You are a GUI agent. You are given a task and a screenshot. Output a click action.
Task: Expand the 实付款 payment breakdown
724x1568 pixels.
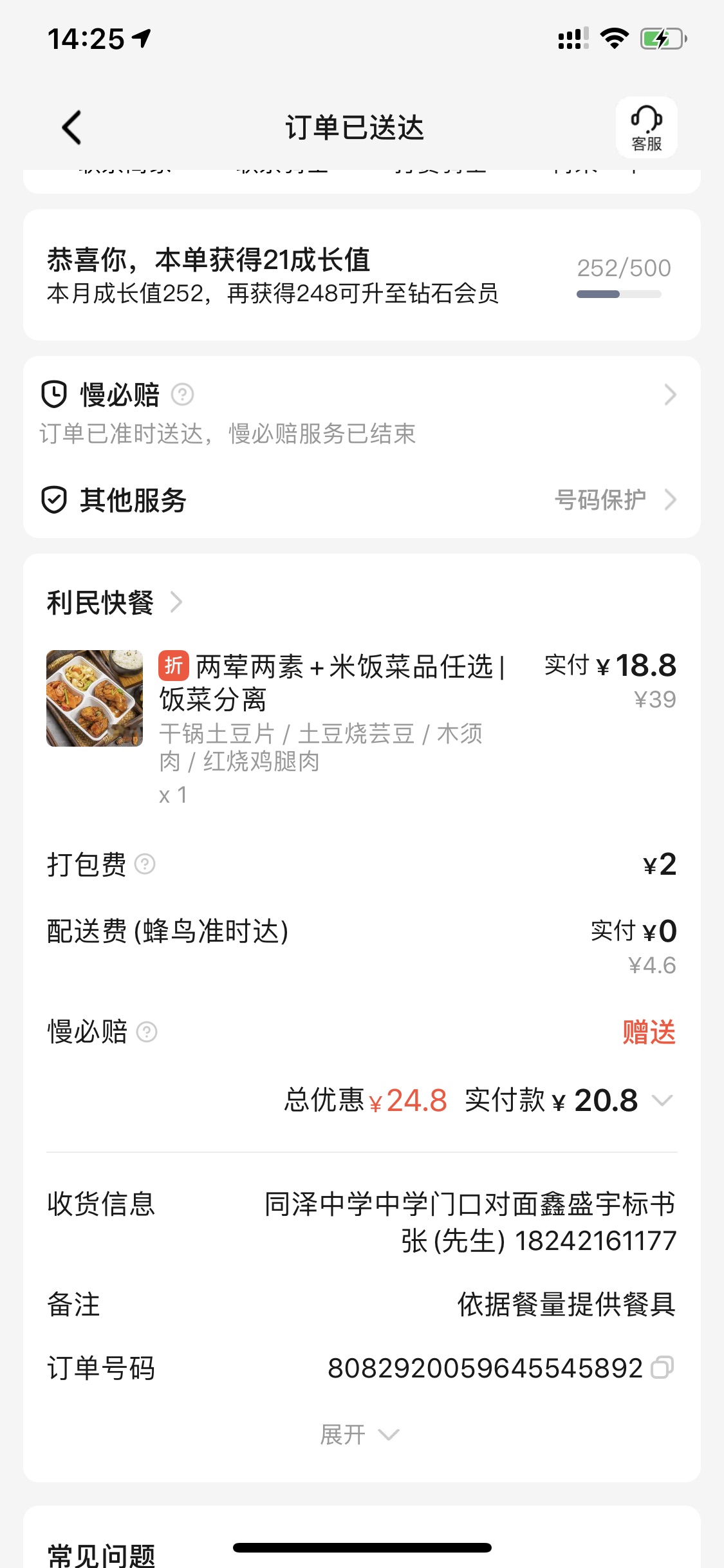pyautogui.click(x=662, y=1101)
